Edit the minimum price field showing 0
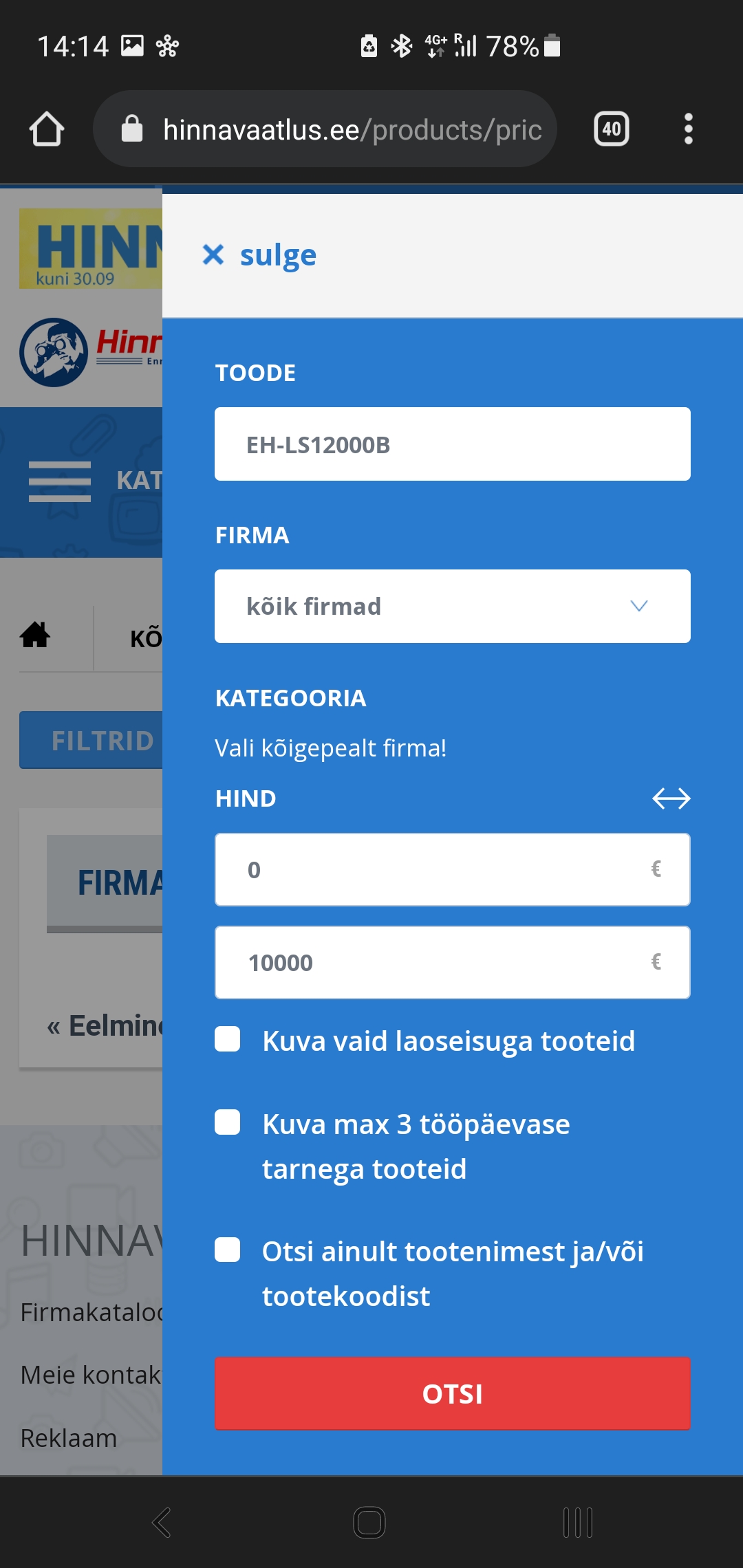The height and width of the screenshot is (1568, 743). point(453,870)
